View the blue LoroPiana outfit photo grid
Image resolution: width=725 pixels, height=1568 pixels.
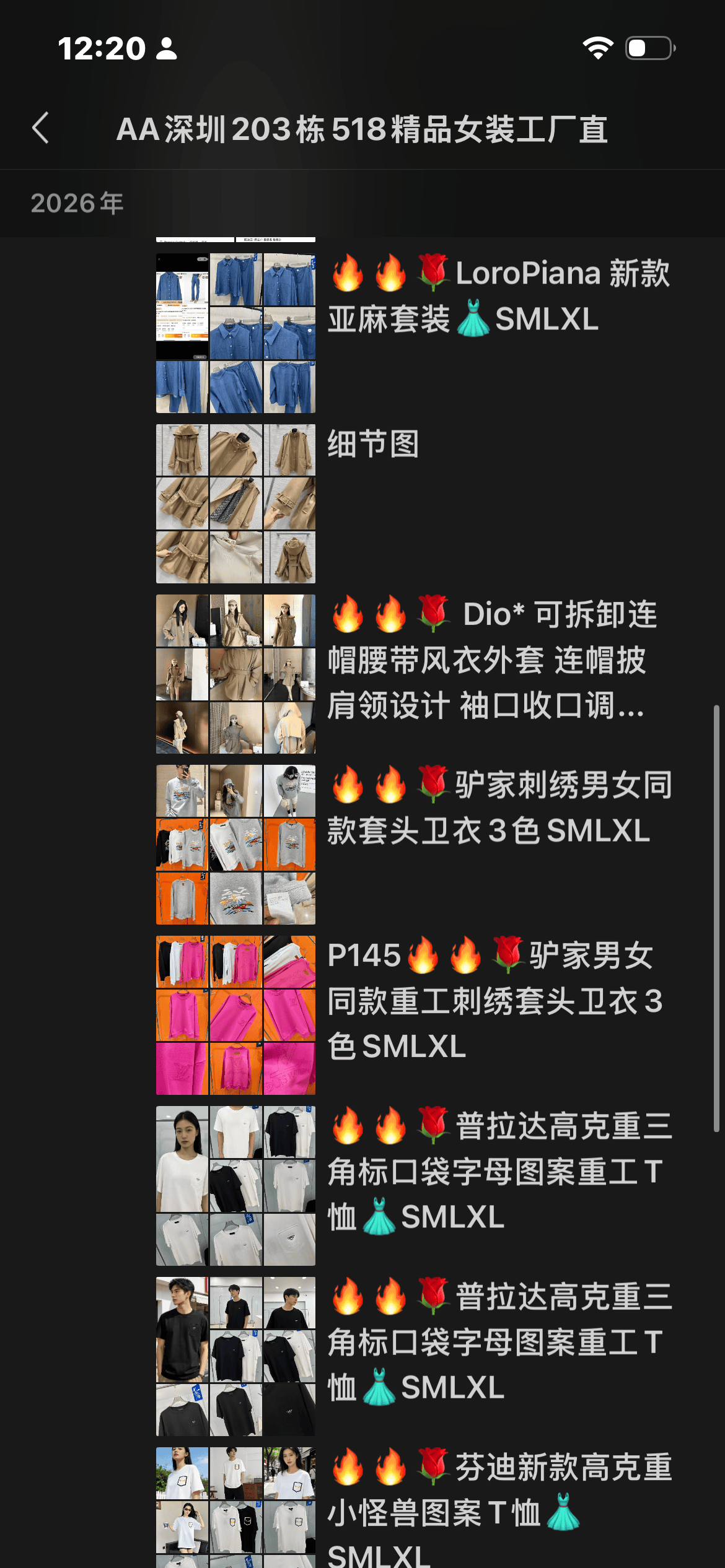[x=235, y=333]
